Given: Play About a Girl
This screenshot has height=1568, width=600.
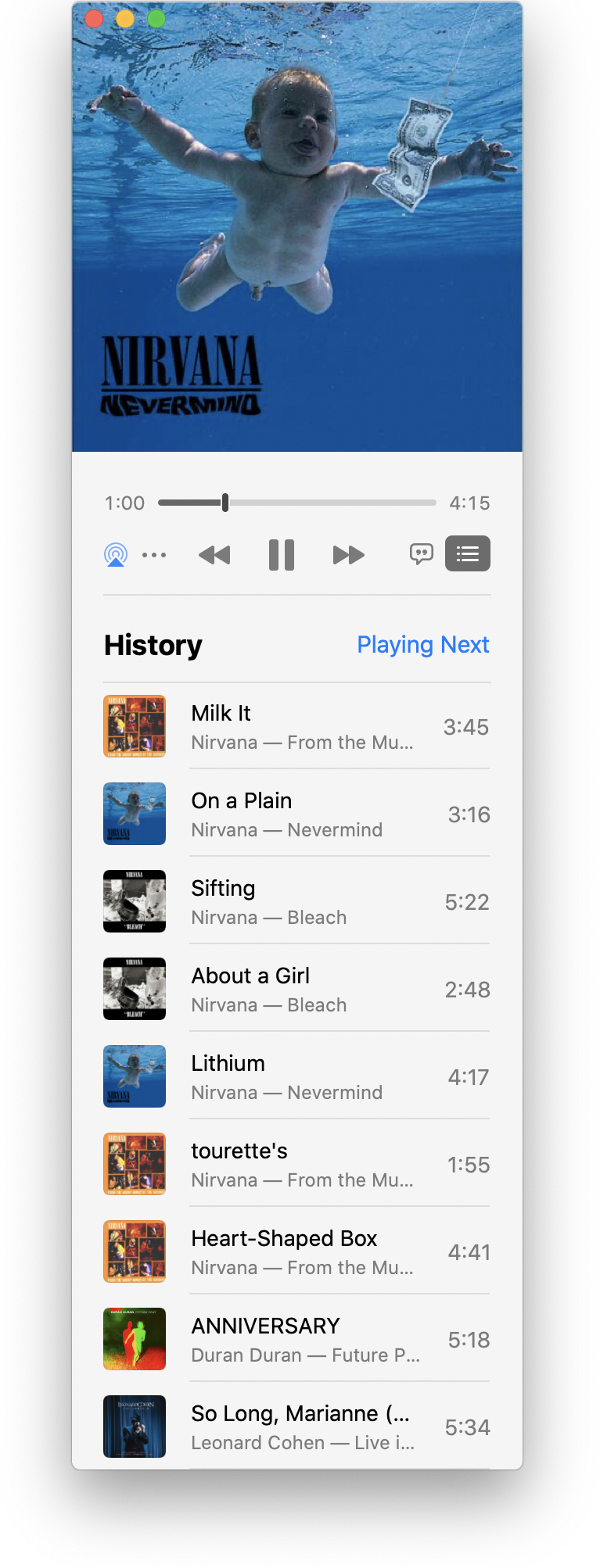Looking at the screenshot, I should pyautogui.click(x=297, y=990).
